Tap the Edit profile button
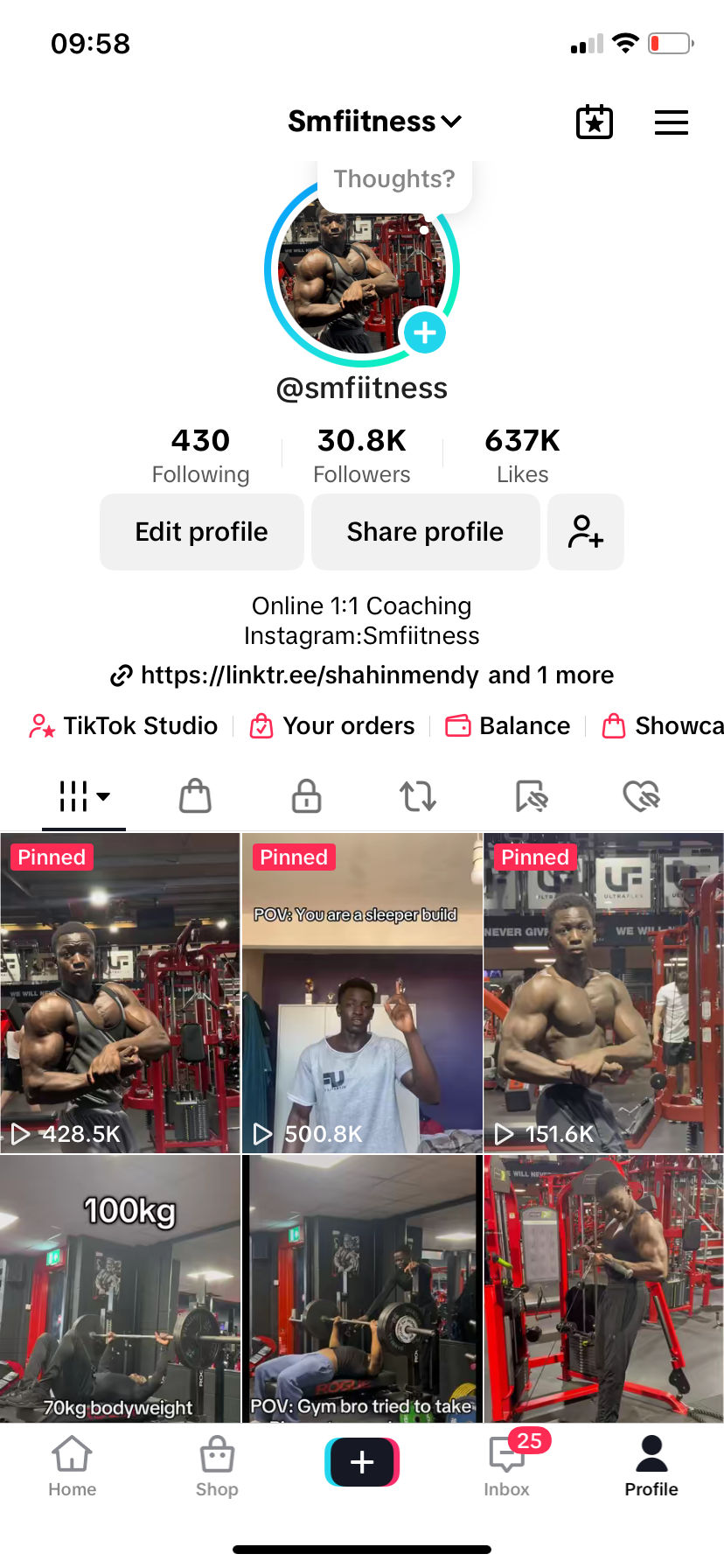This screenshot has height=1568, width=724. point(201,531)
